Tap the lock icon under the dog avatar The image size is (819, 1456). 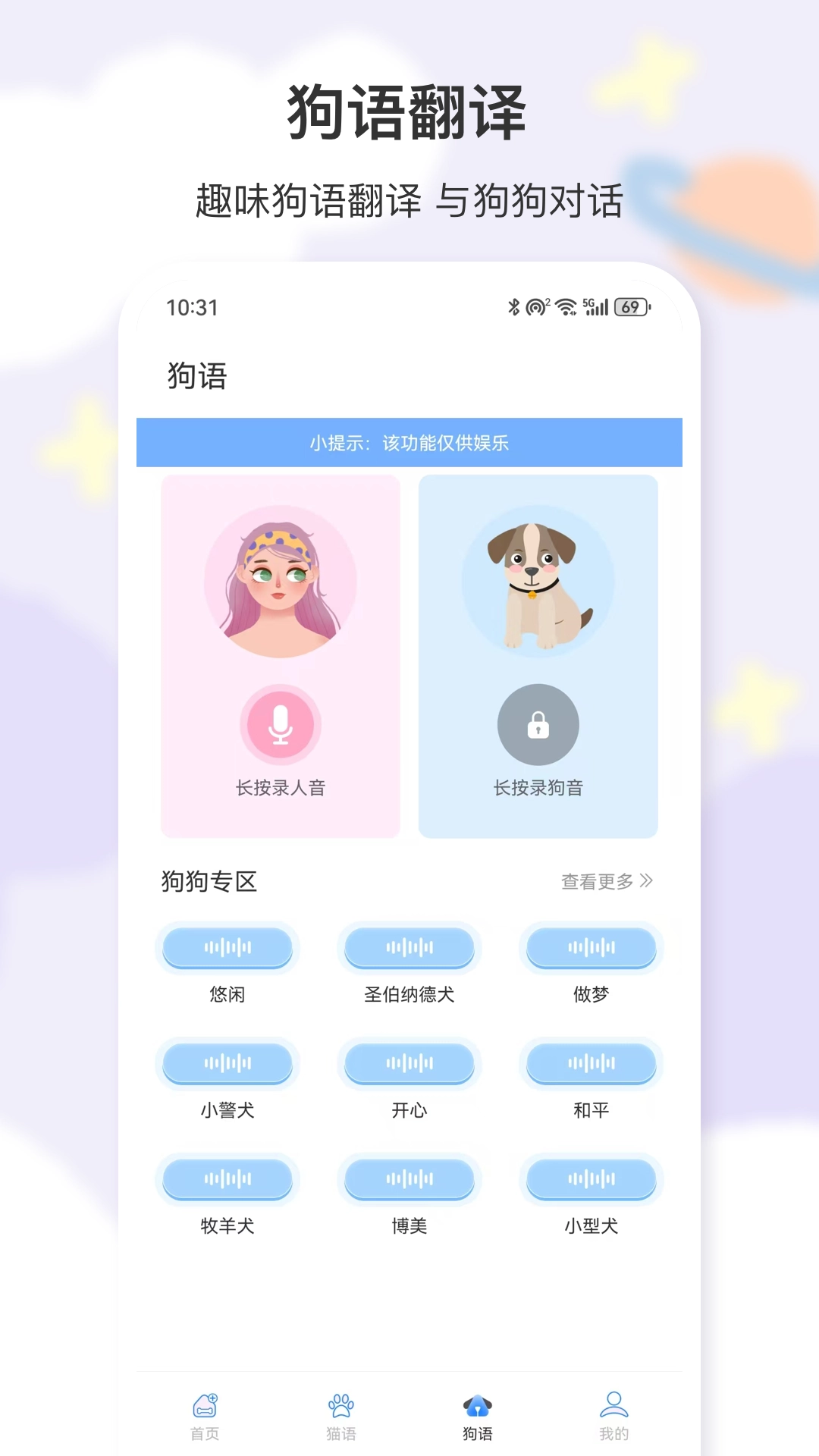click(x=538, y=726)
